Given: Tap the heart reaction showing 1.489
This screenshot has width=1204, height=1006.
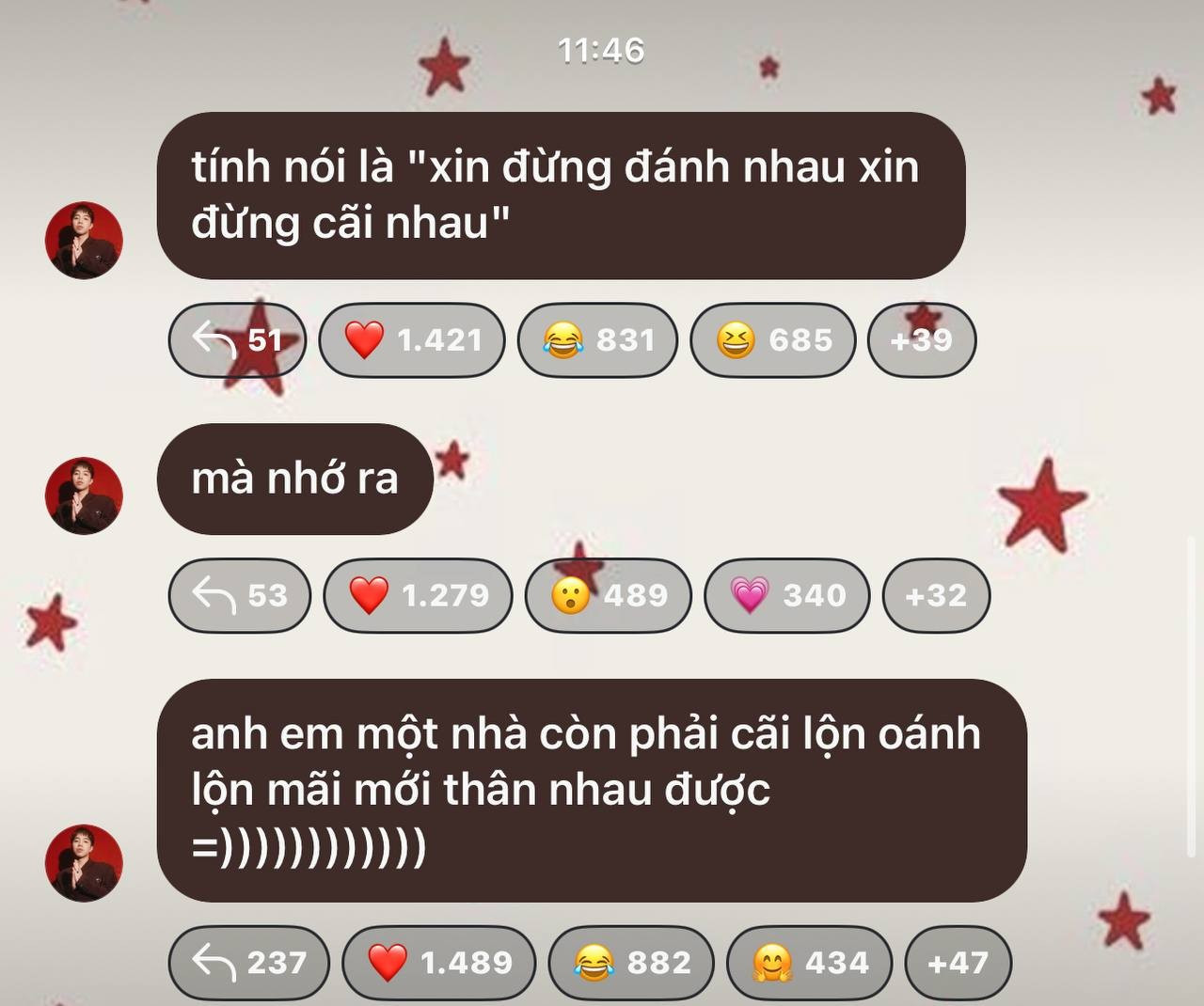Looking at the screenshot, I should click(x=438, y=963).
